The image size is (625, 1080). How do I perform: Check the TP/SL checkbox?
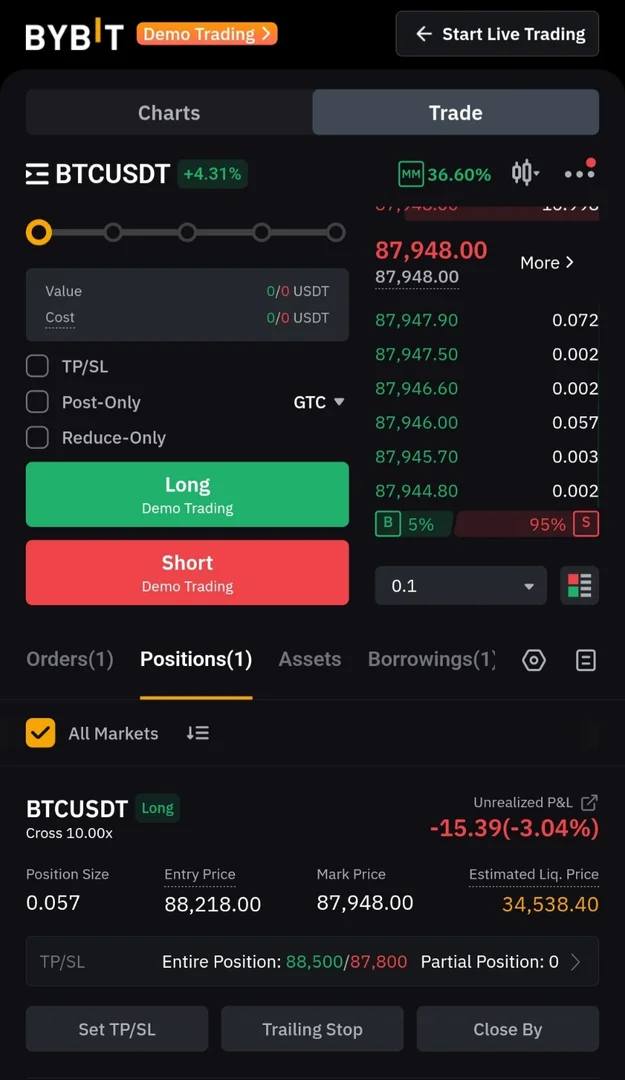click(37, 366)
